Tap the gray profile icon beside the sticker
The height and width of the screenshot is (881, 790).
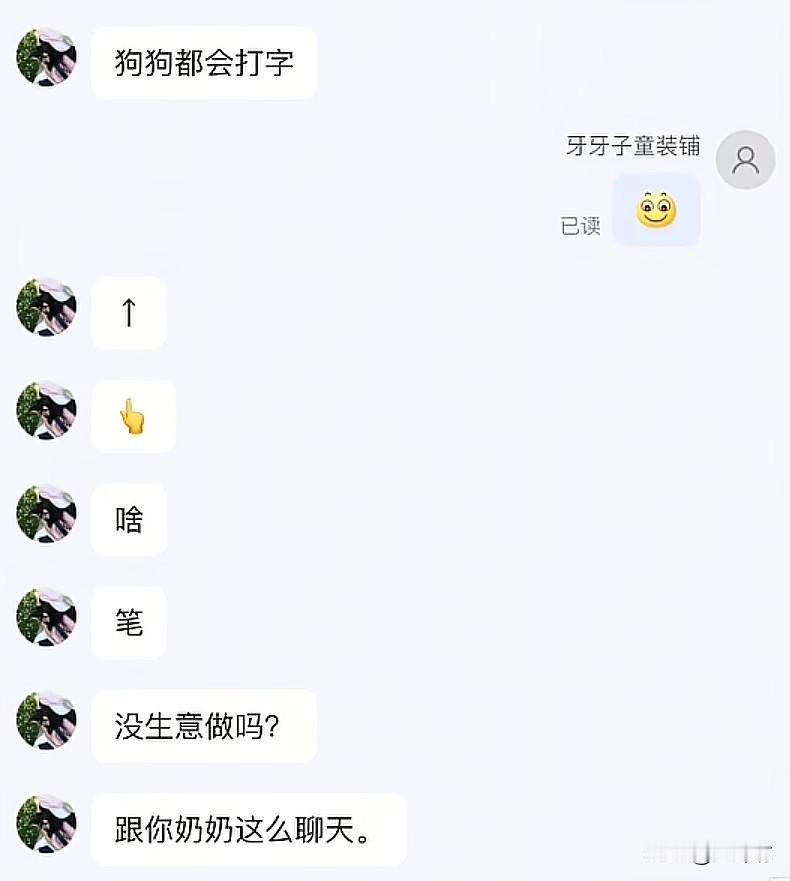pyautogui.click(x=745, y=160)
